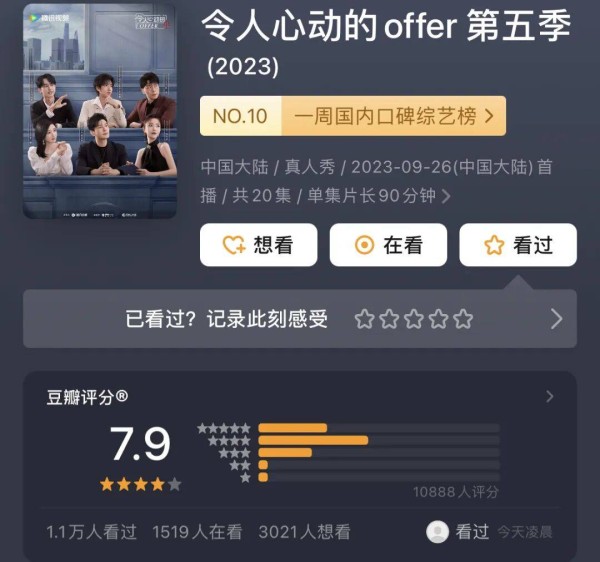Mark the show as 在看
This screenshot has height=562, width=600.
(x=388, y=245)
